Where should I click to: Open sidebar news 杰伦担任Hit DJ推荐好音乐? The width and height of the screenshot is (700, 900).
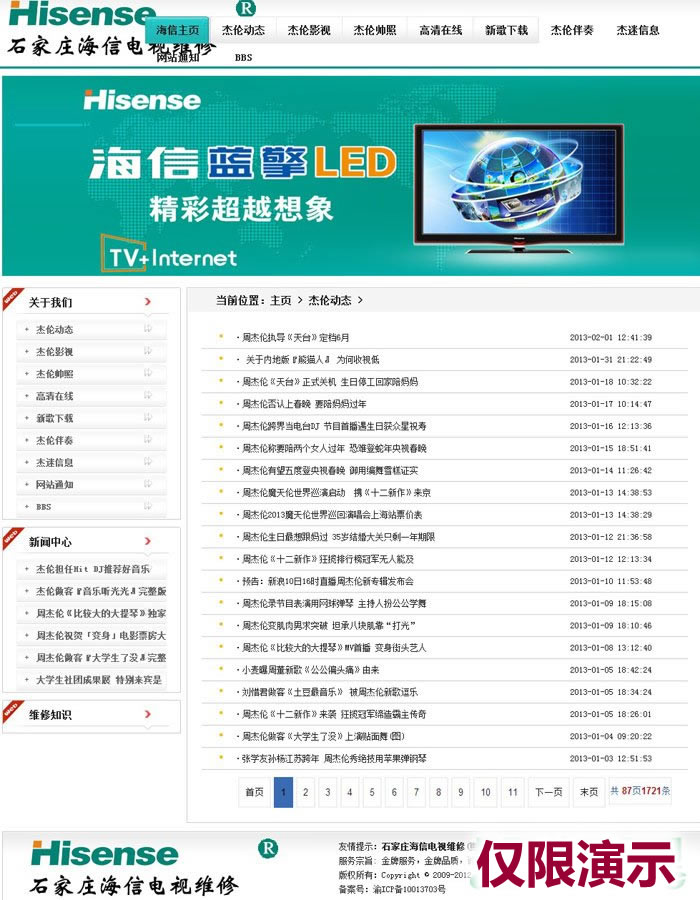coord(93,569)
